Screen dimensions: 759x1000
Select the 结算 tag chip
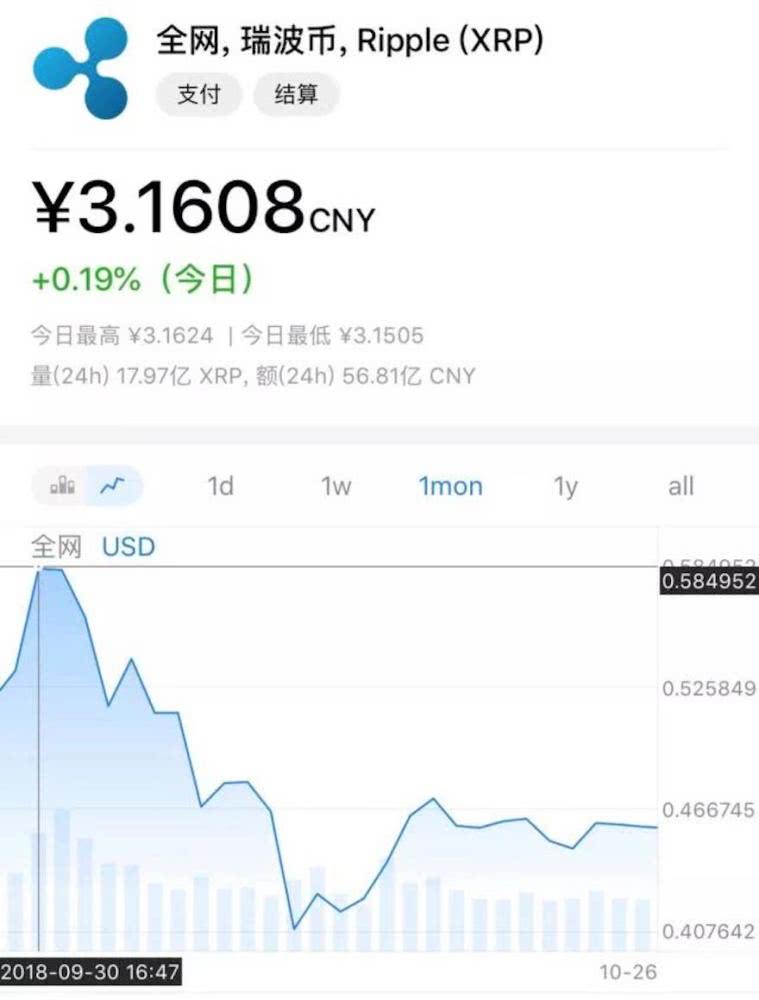click(x=295, y=95)
